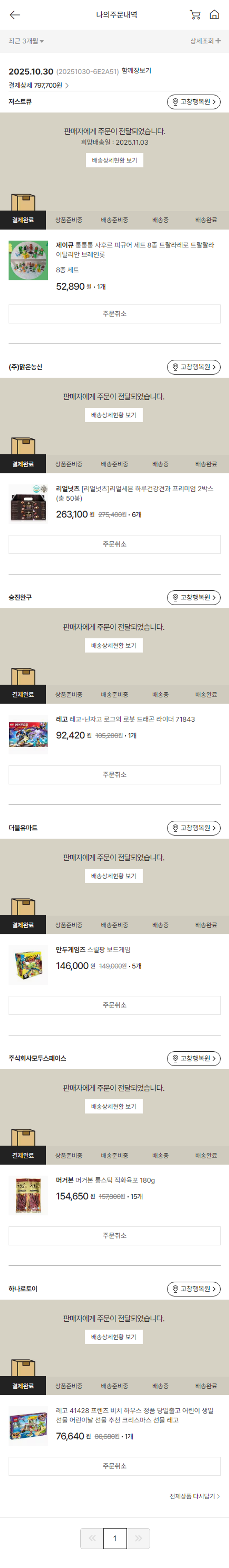
Task: Tap 함께장보기 next to order number
Action: [136, 71]
